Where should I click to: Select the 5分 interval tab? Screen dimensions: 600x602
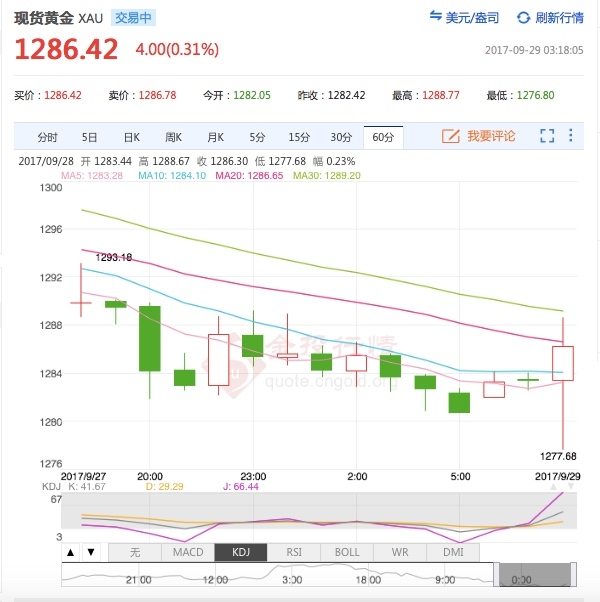pyautogui.click(x=257, y=137)
